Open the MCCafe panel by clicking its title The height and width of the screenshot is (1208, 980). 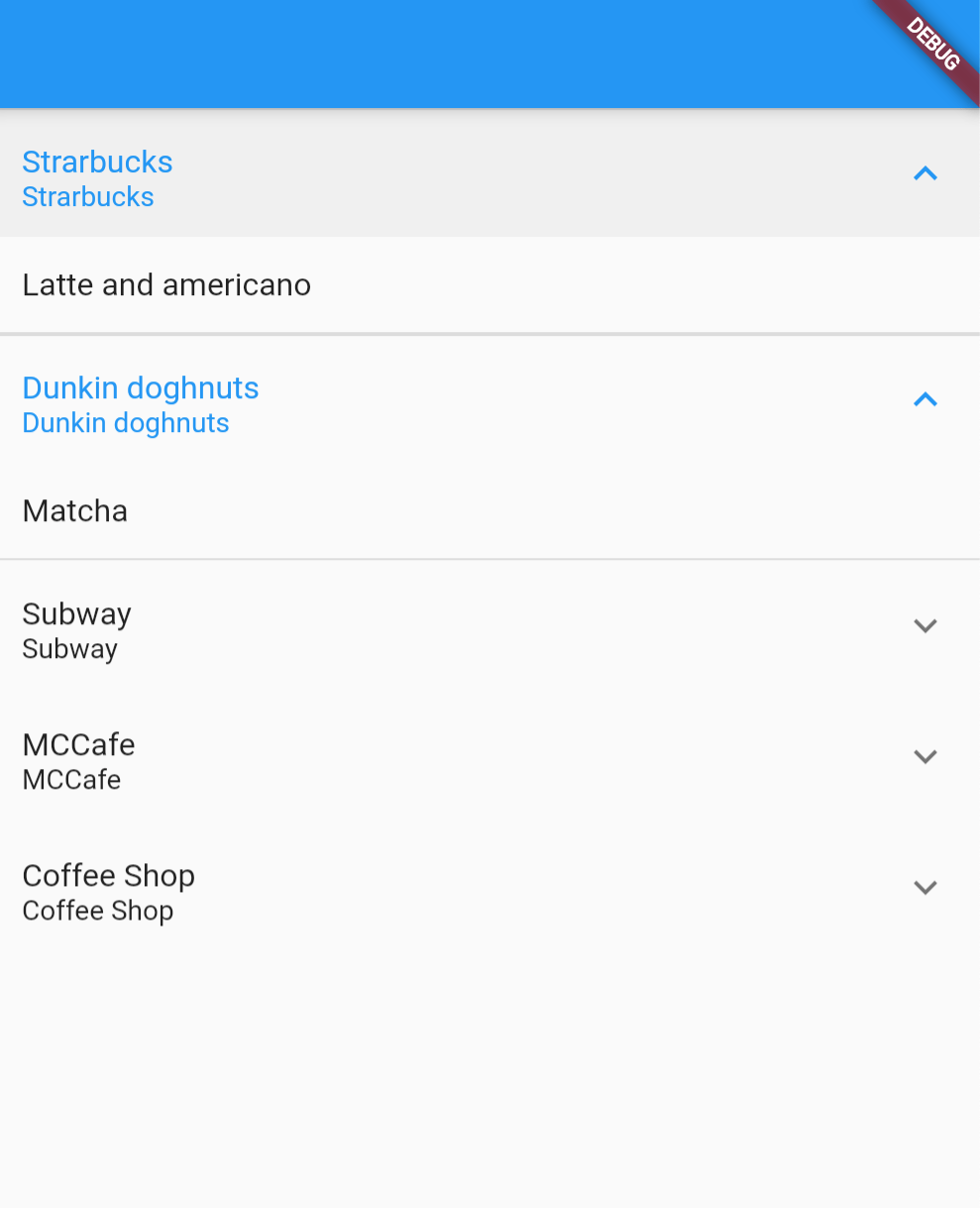point(78,744)
